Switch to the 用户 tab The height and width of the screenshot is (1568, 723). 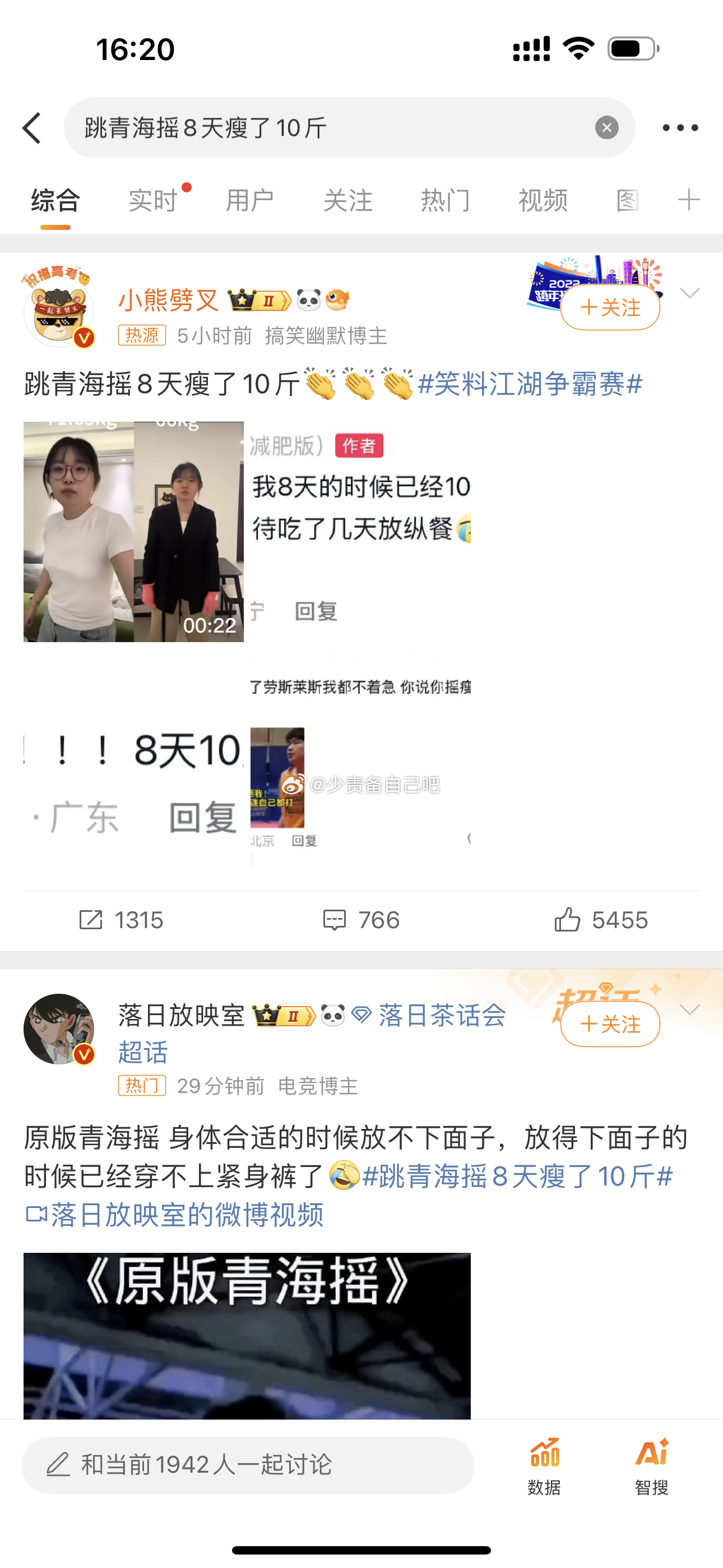249,200
